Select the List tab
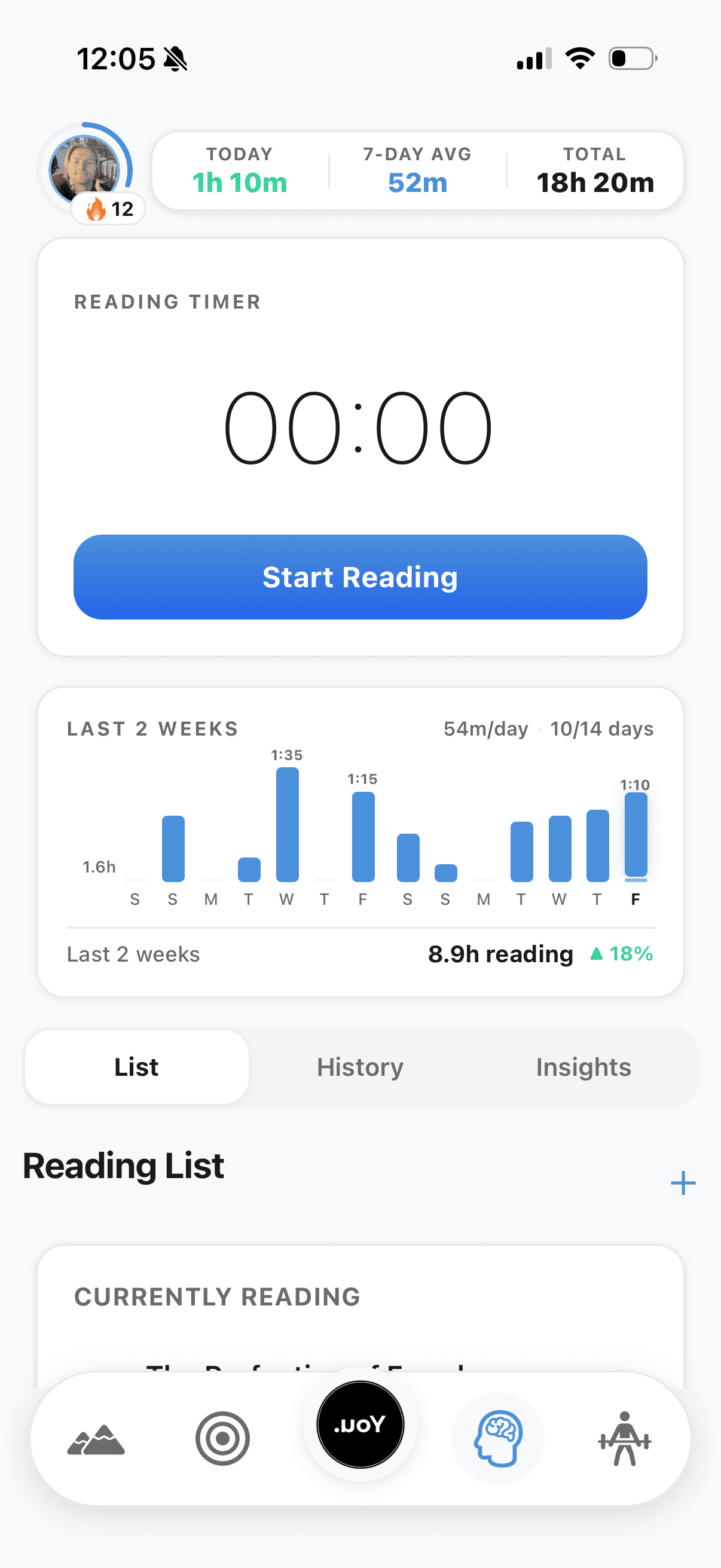Image resolution: width=721 pixels, height=1568 pixels. point(136,1067)
